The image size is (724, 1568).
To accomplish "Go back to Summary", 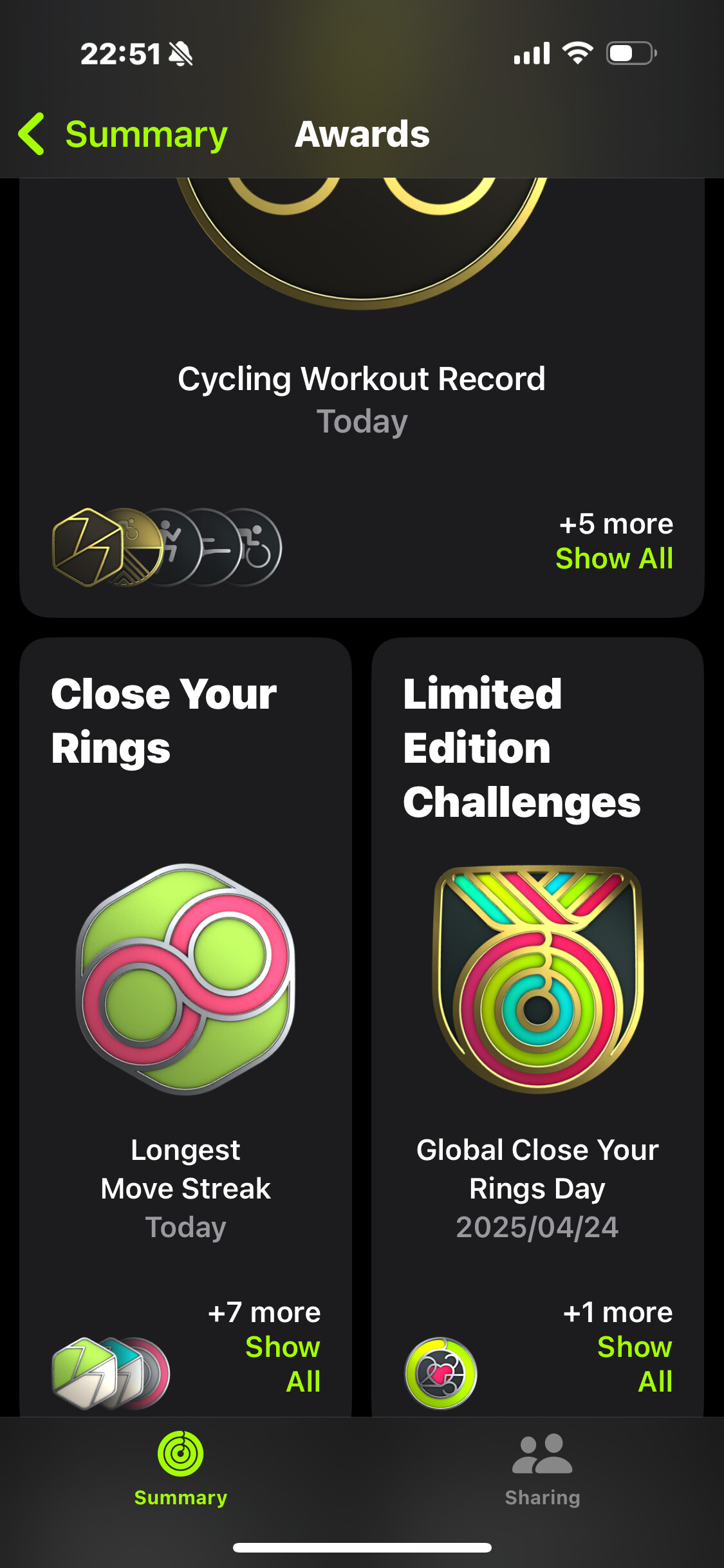I will (x=123, y=135).
